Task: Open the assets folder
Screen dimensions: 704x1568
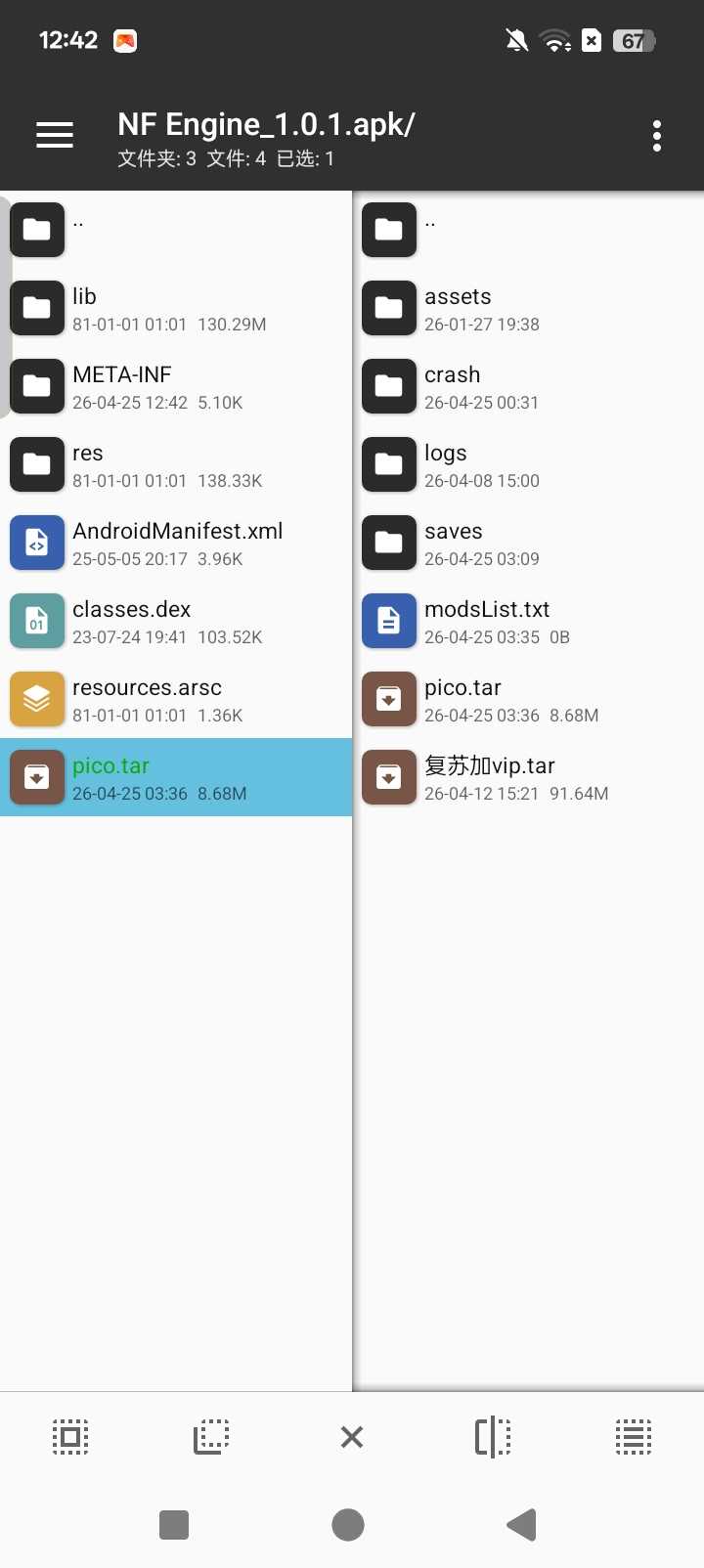Action: 528,308
